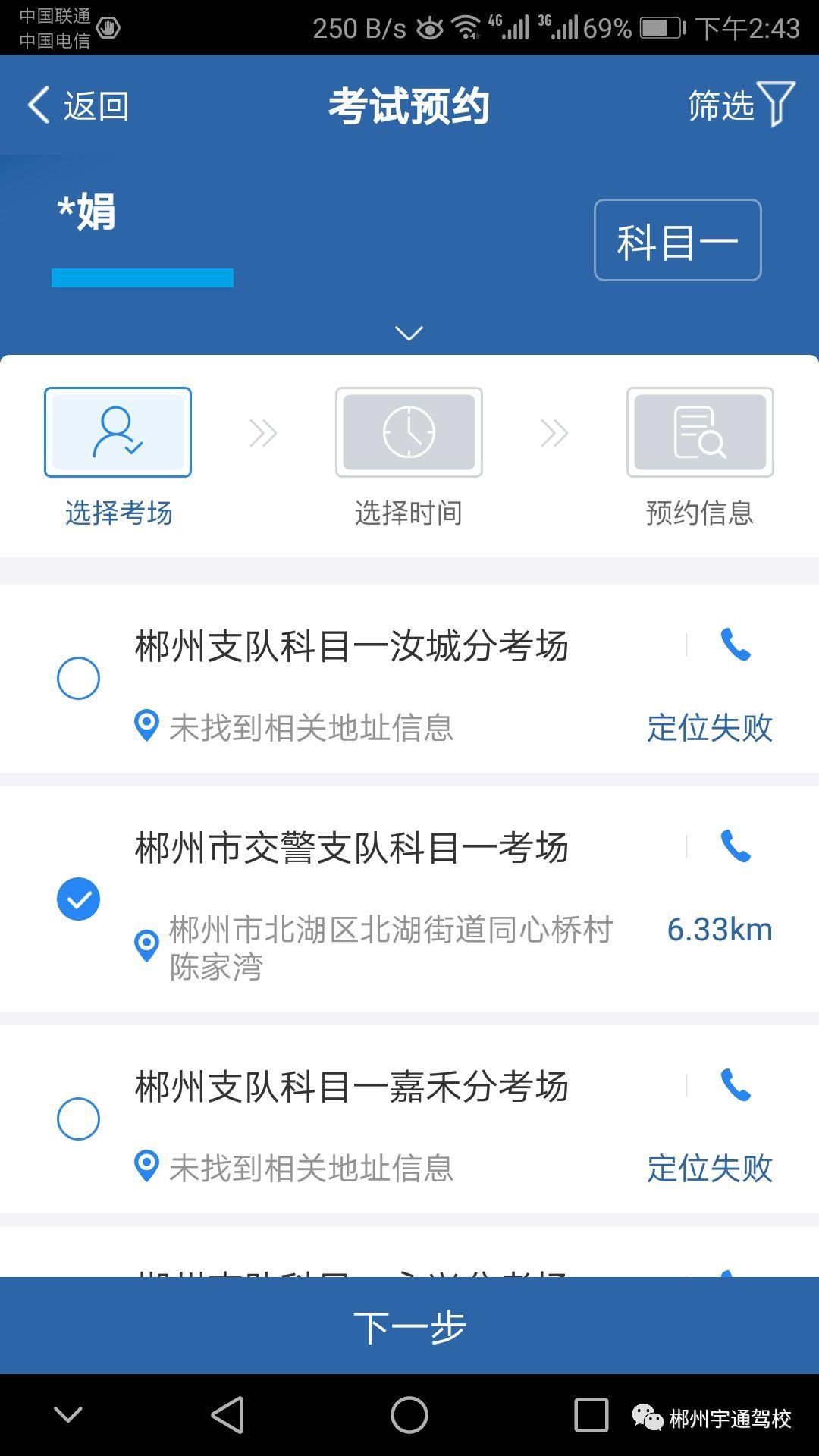Screen dimensions: 819x1456
Task: Continue with the 下一步 button
Action: [409, 1327]
